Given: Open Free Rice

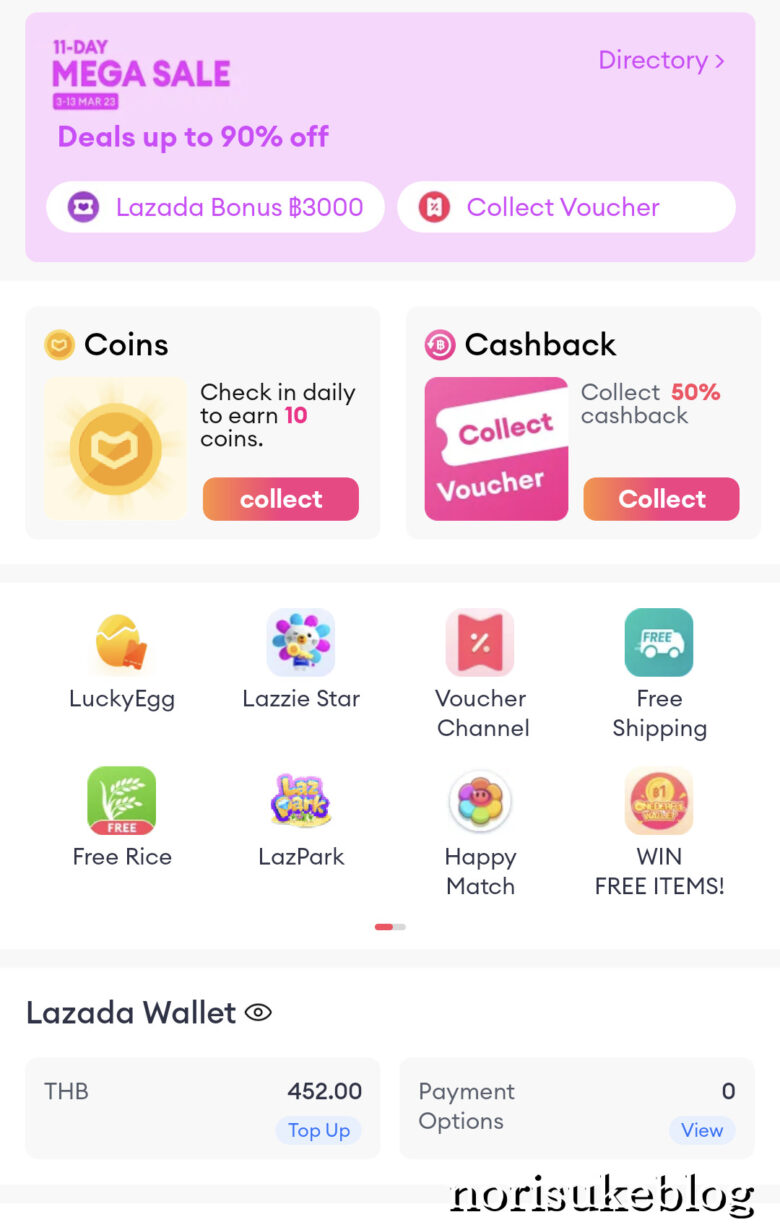Looking at the screenshot, I should point(122,817).
